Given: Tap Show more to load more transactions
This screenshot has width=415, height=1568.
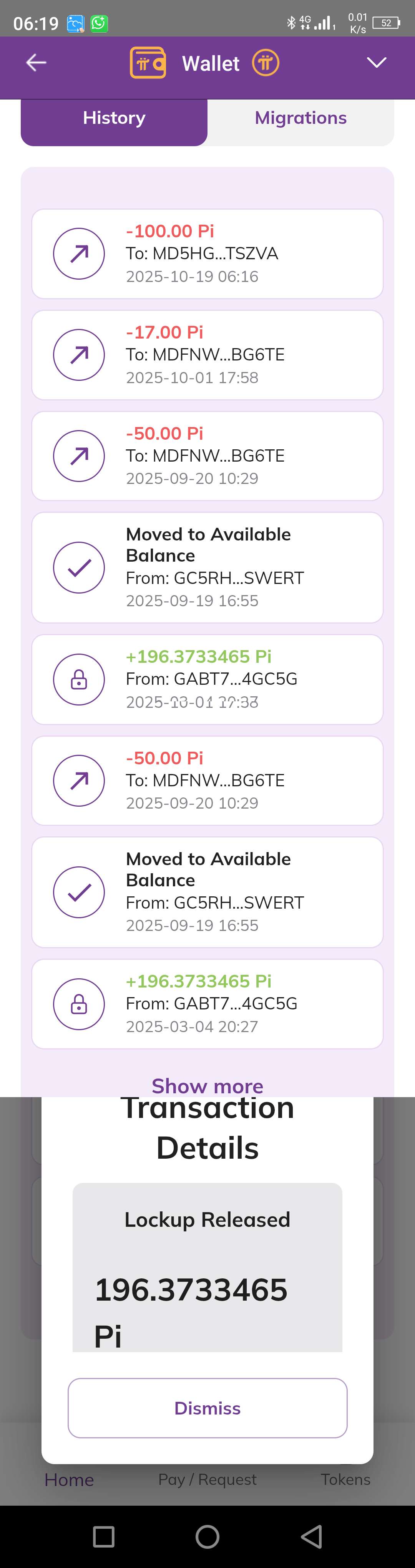Looking at the screenshot, I should 207,1085.
